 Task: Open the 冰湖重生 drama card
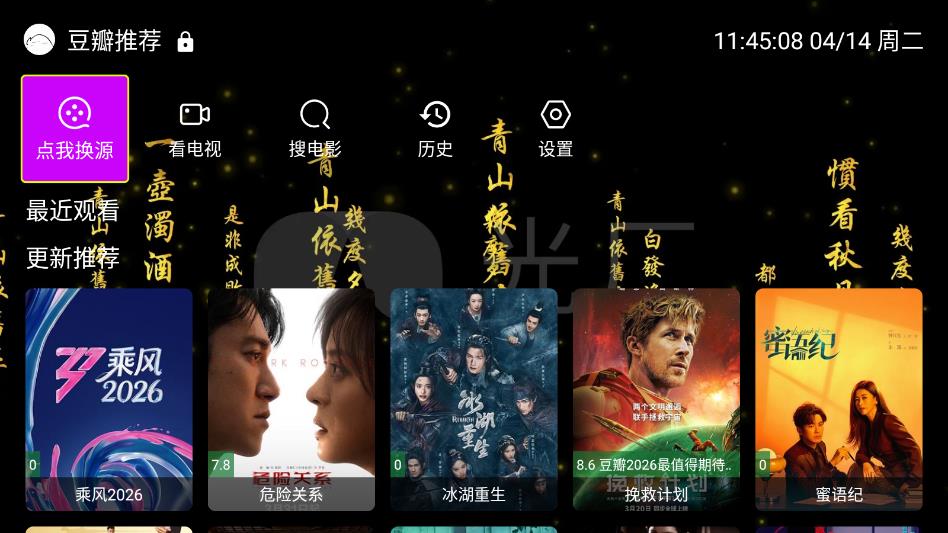click(x=474, y=399)
